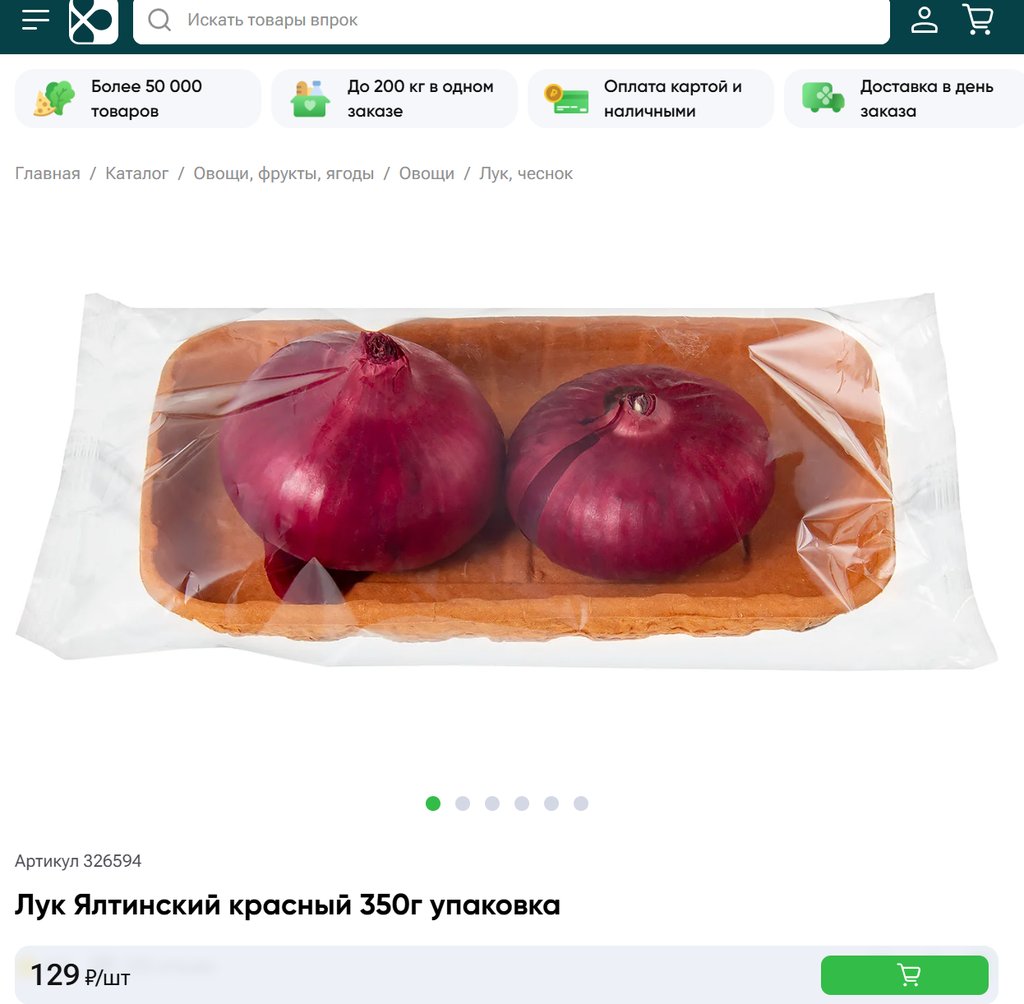Open the 'Лук, чеснок' category breadcrumb
The width and height of the screenshot is (1024, 1004).
click(526, 174)
